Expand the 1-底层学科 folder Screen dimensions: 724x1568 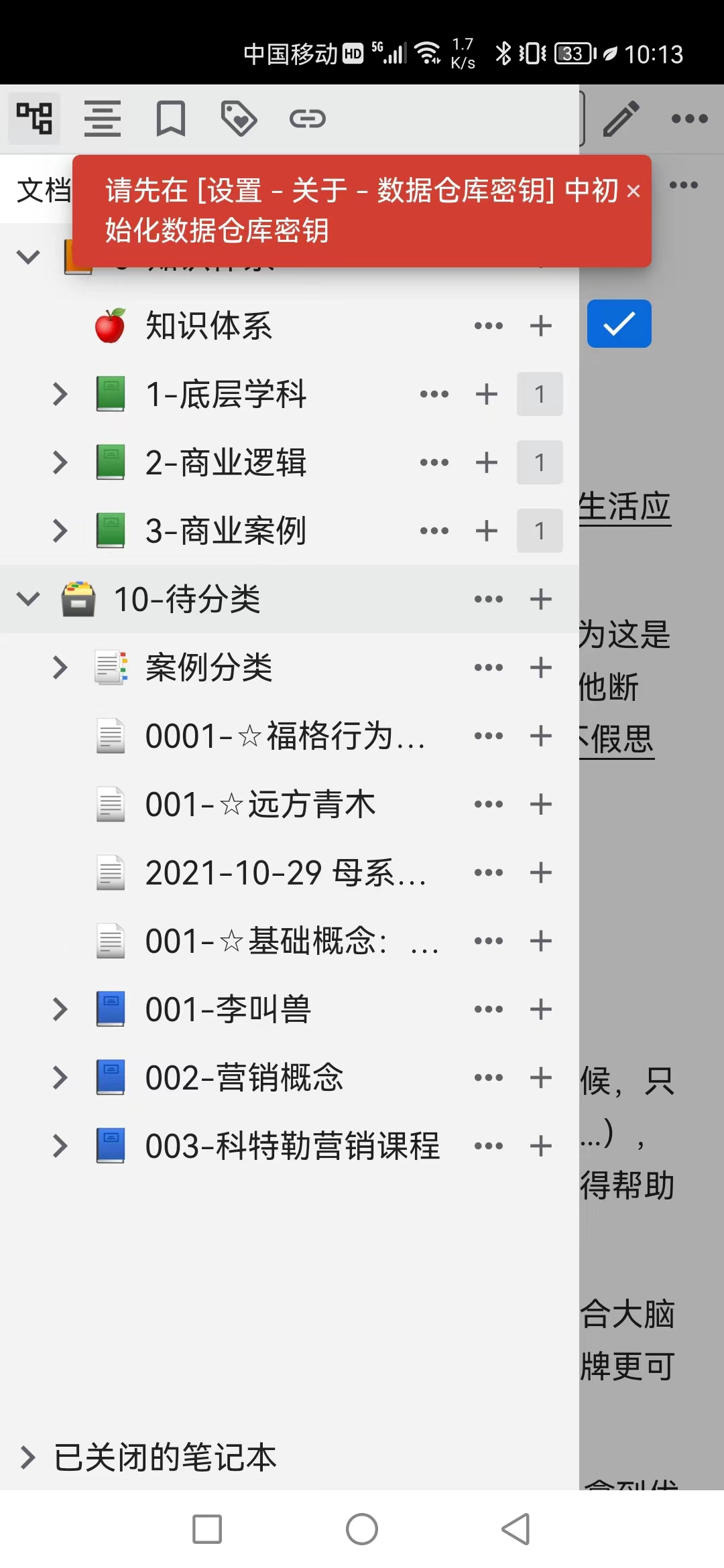coord(60,394)
